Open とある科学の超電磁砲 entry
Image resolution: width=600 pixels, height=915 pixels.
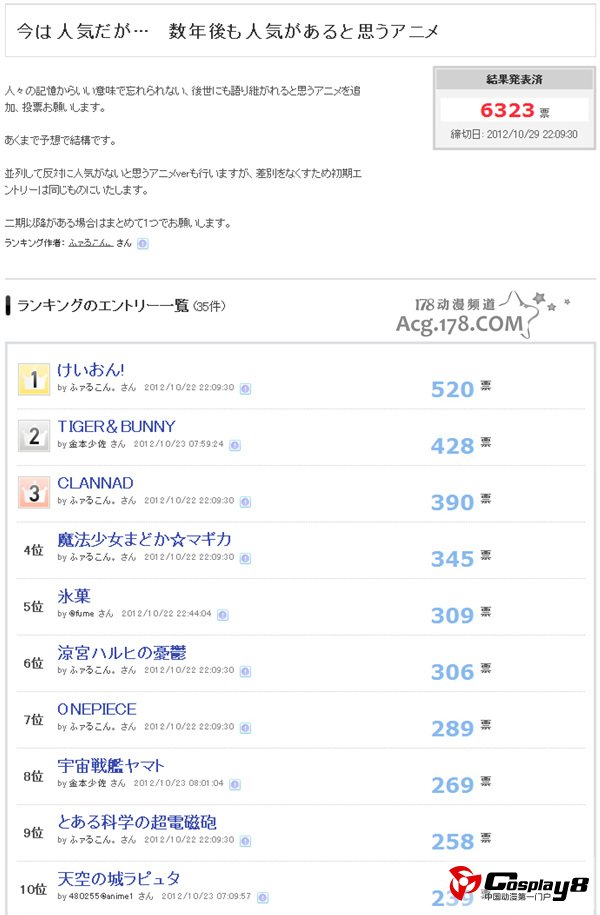(x=137, y=822)
